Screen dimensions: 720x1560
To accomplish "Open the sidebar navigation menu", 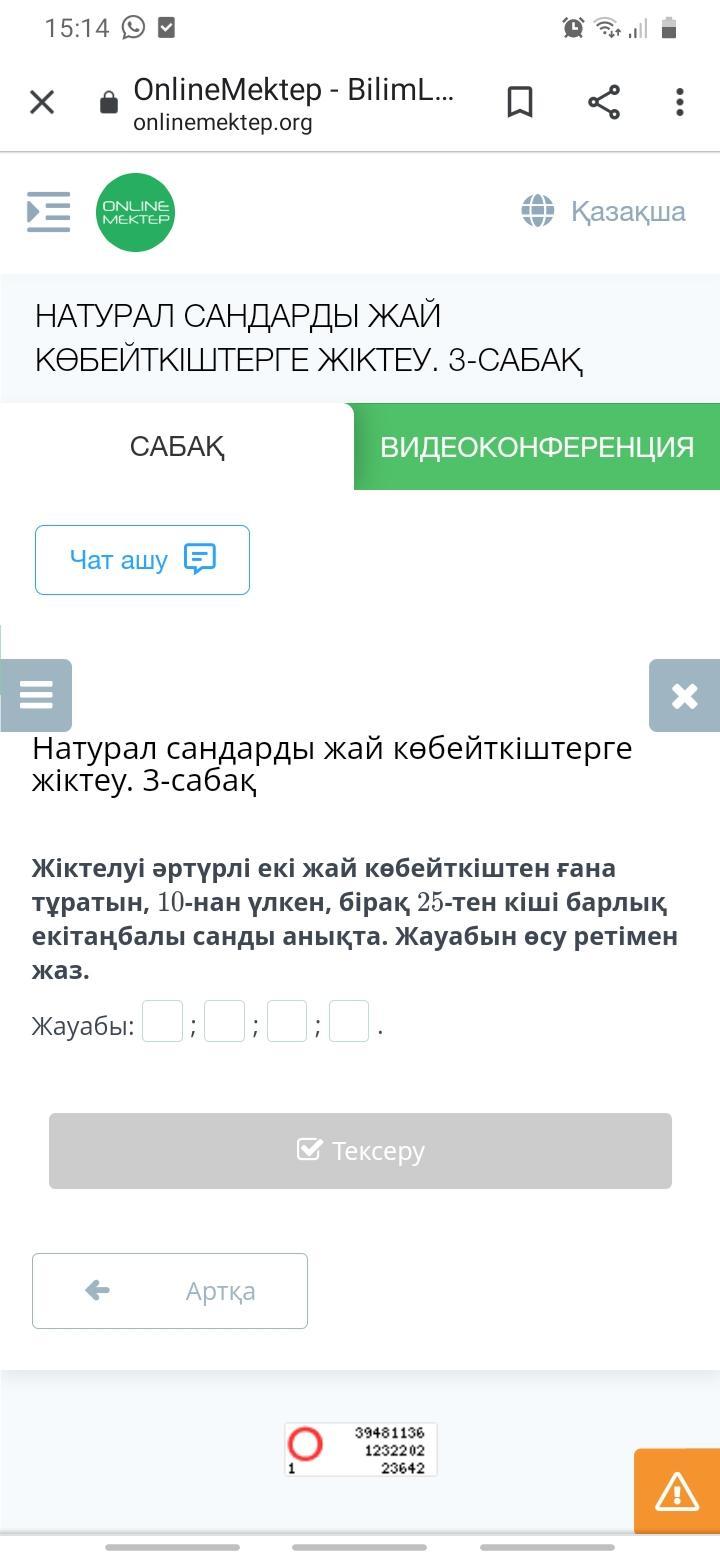I will tap(48, 212).
